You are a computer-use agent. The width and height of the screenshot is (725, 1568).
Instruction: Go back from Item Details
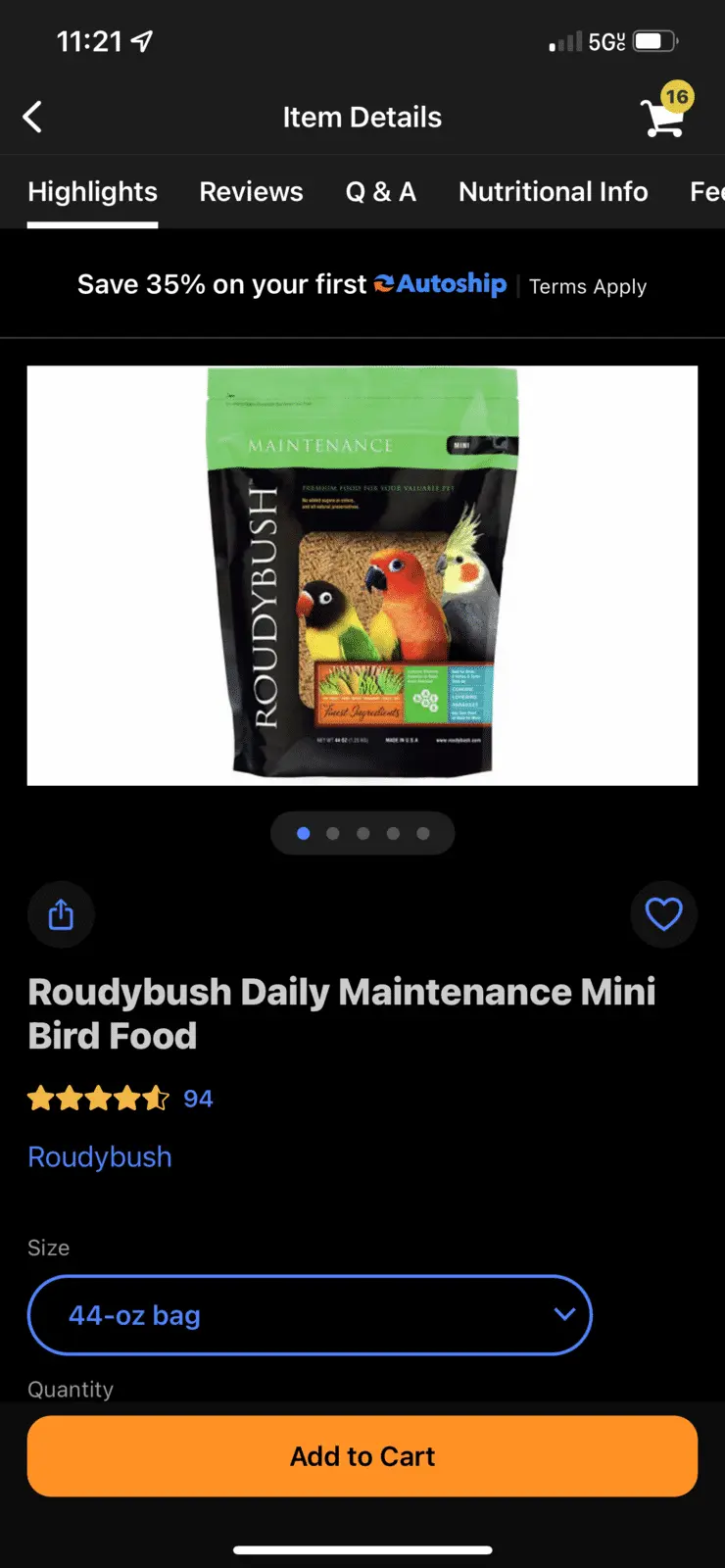[33, 118]
